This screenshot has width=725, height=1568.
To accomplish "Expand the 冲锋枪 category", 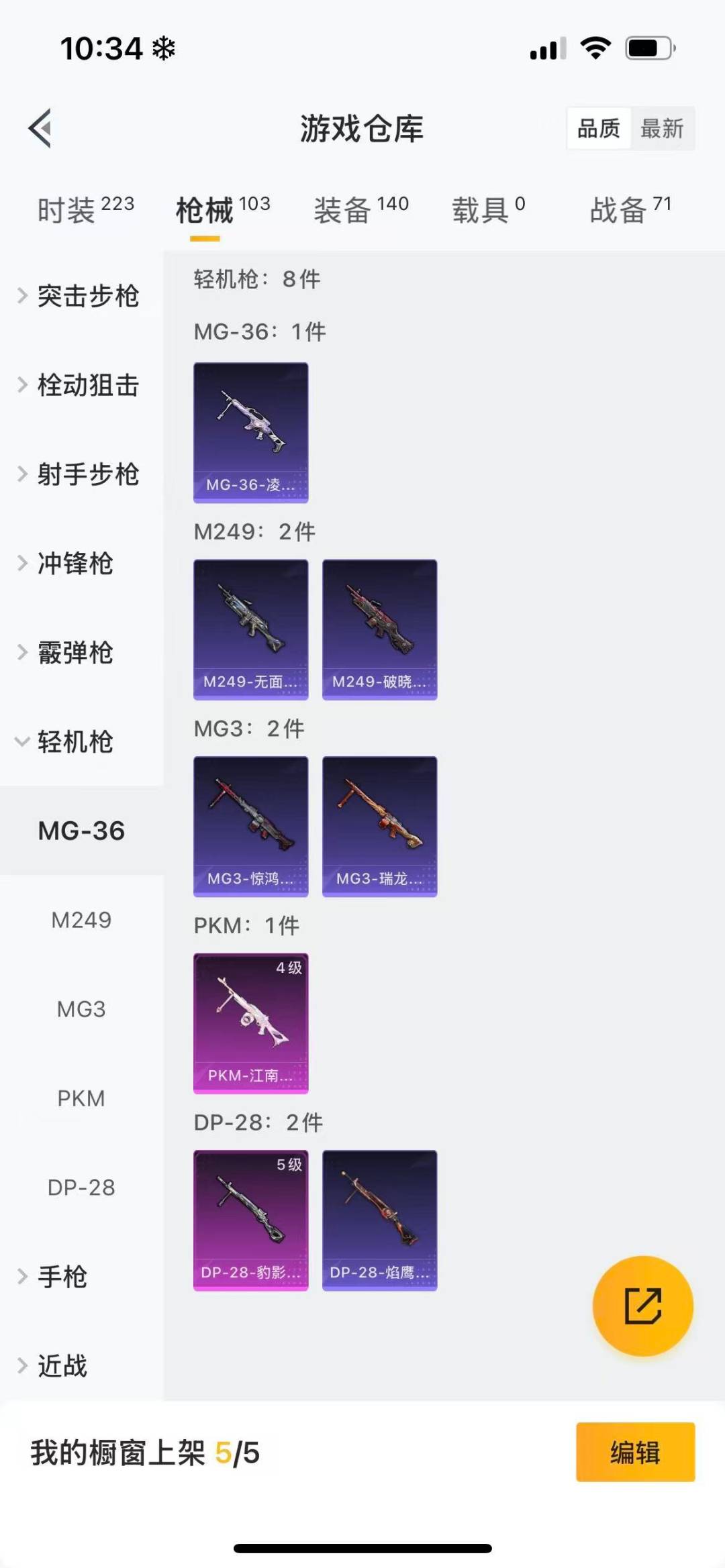I will coord(74,564).
